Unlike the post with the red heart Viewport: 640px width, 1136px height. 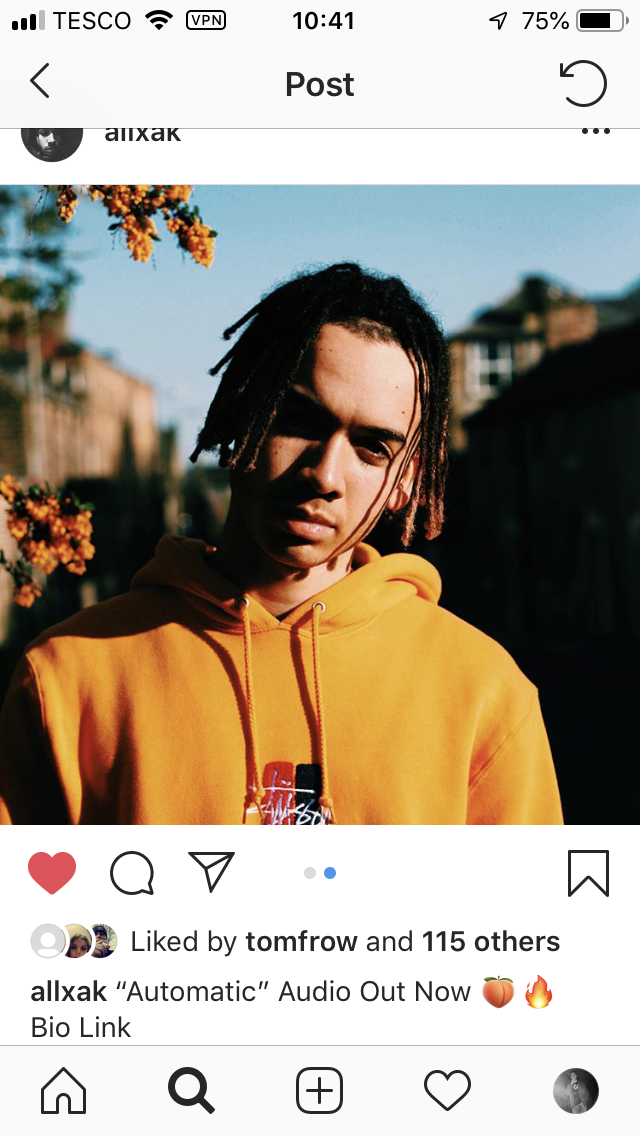coord(52,872)
